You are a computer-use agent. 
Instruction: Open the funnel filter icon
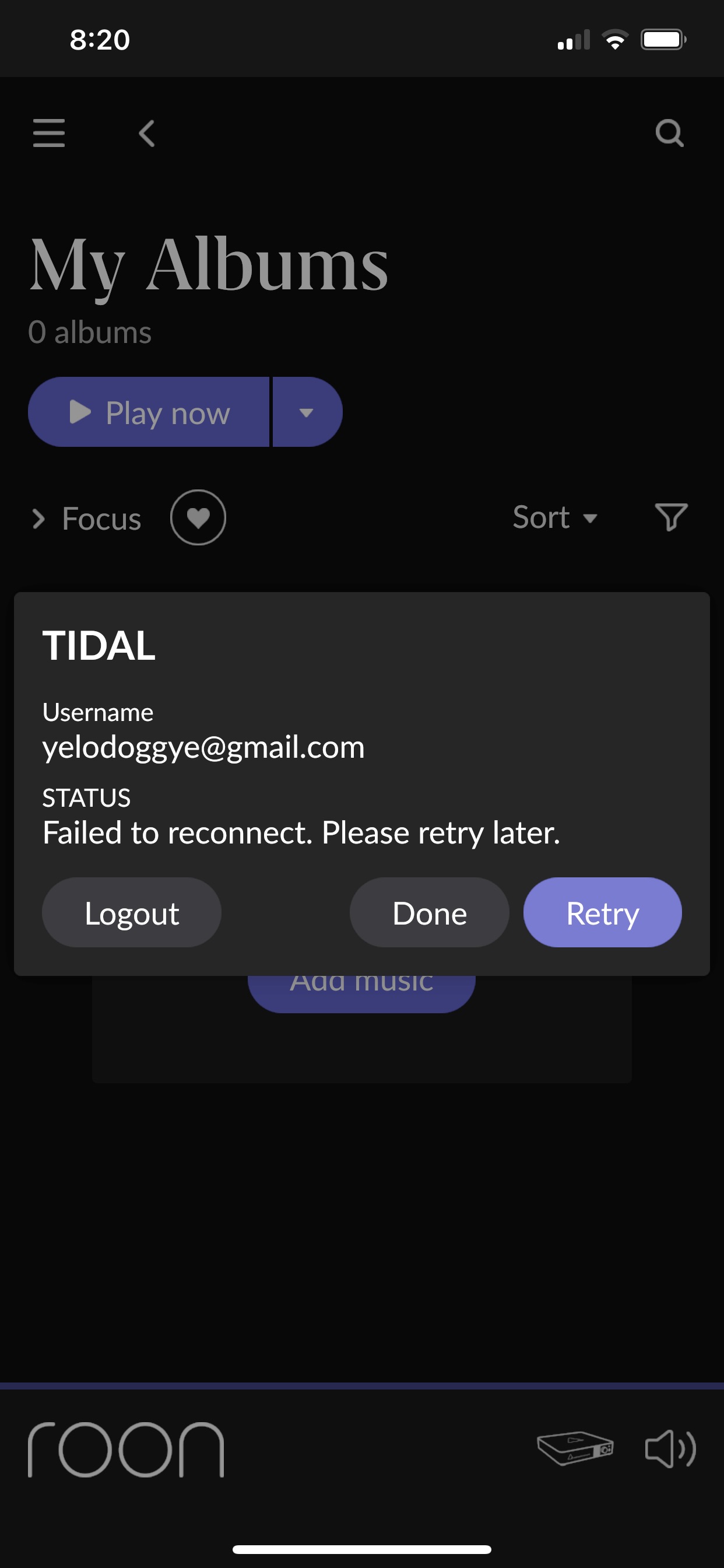point(670,517)
